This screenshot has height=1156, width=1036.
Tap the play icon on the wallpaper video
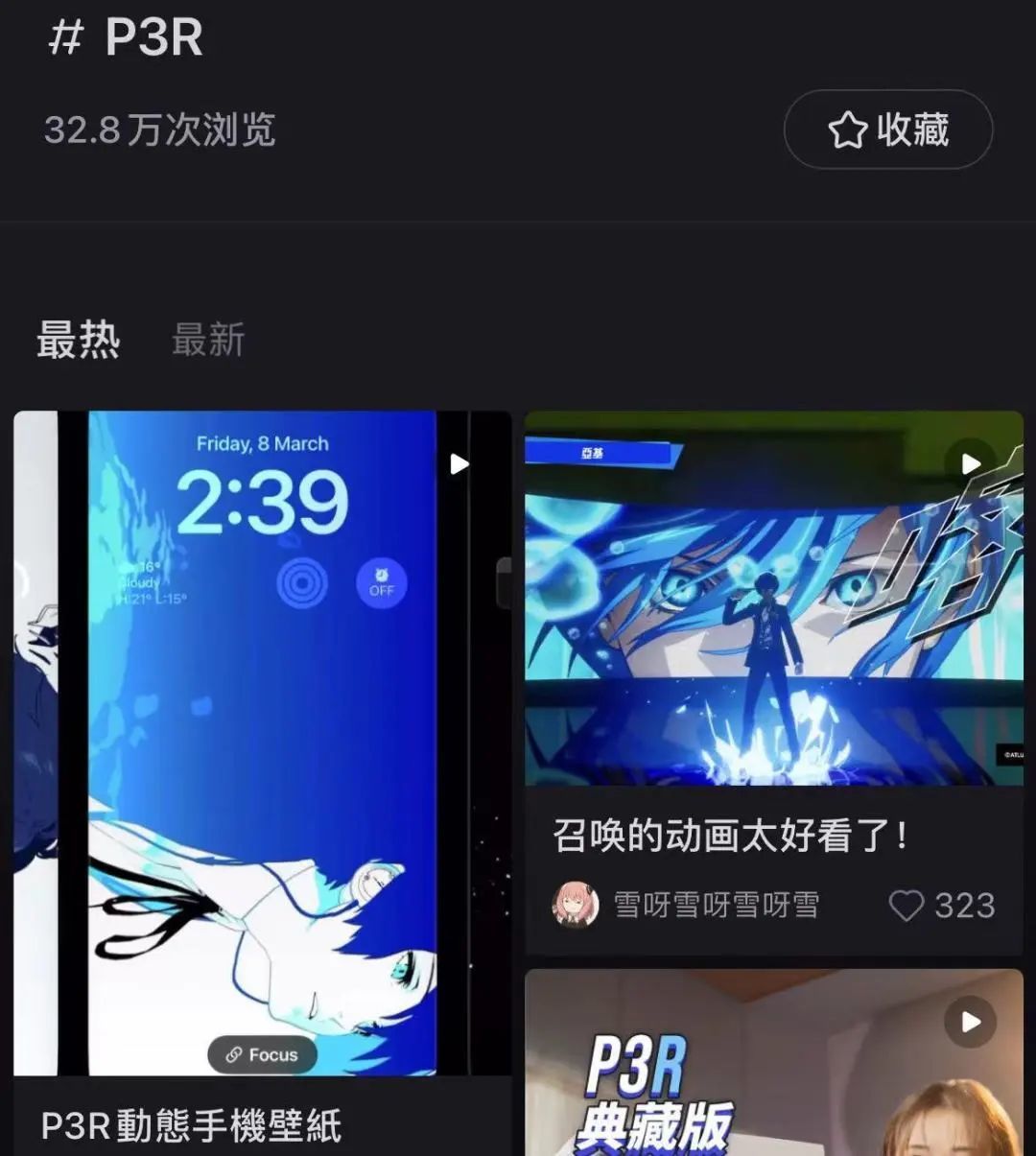point(459,465)
